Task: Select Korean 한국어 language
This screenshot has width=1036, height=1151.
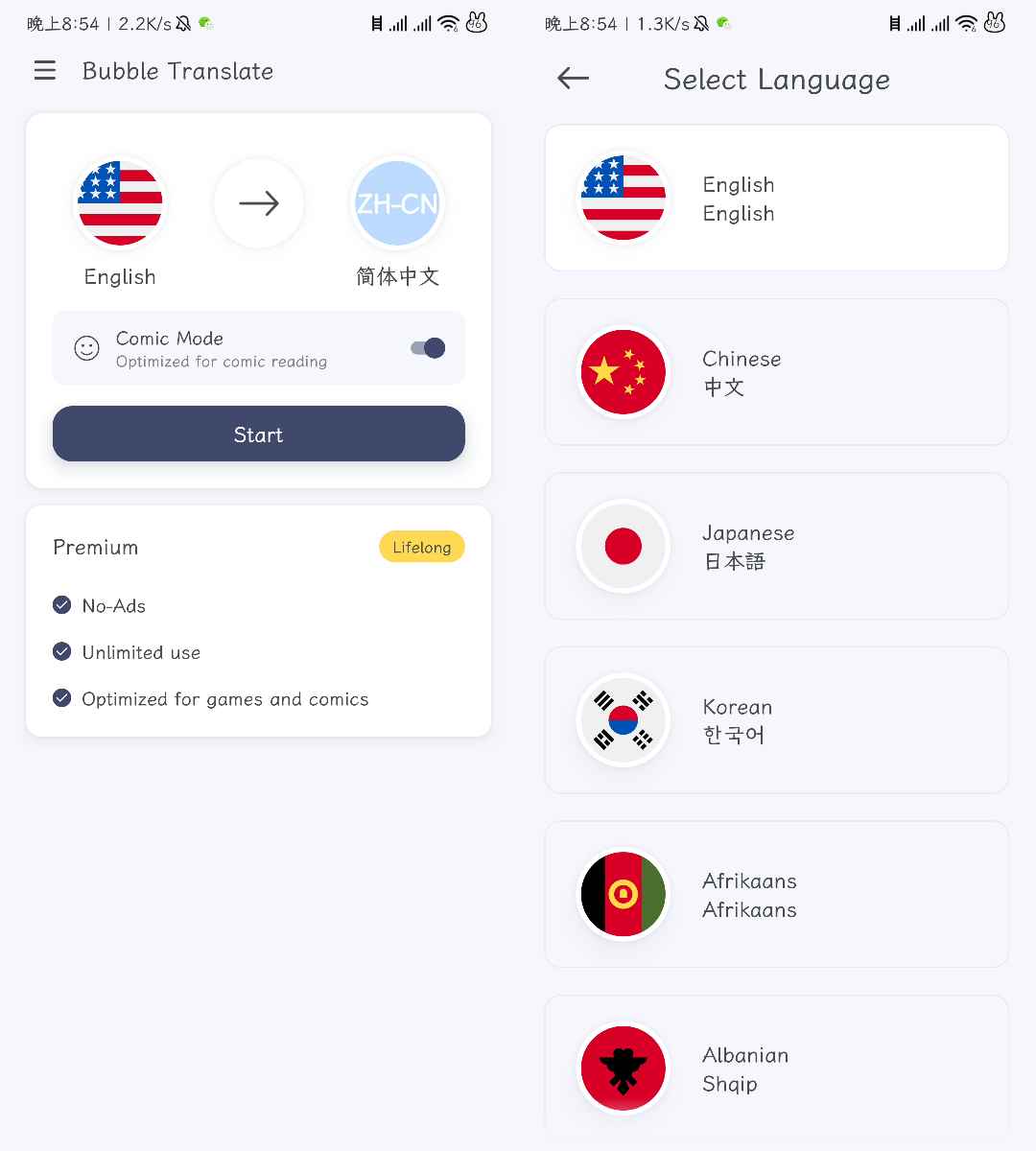Action: [776, 720]
